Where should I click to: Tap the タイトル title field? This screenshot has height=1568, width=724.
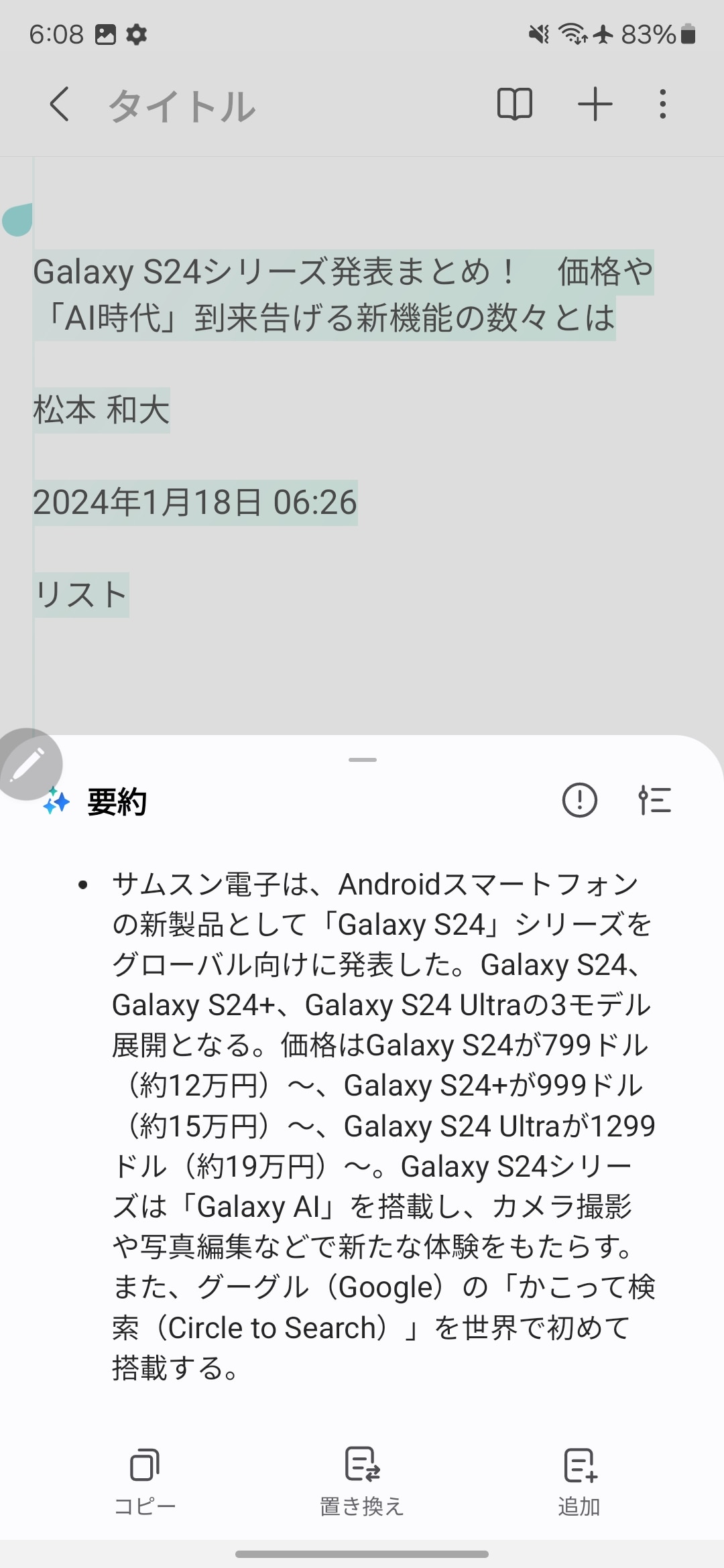pyautogui.click(x=182, y=106)
